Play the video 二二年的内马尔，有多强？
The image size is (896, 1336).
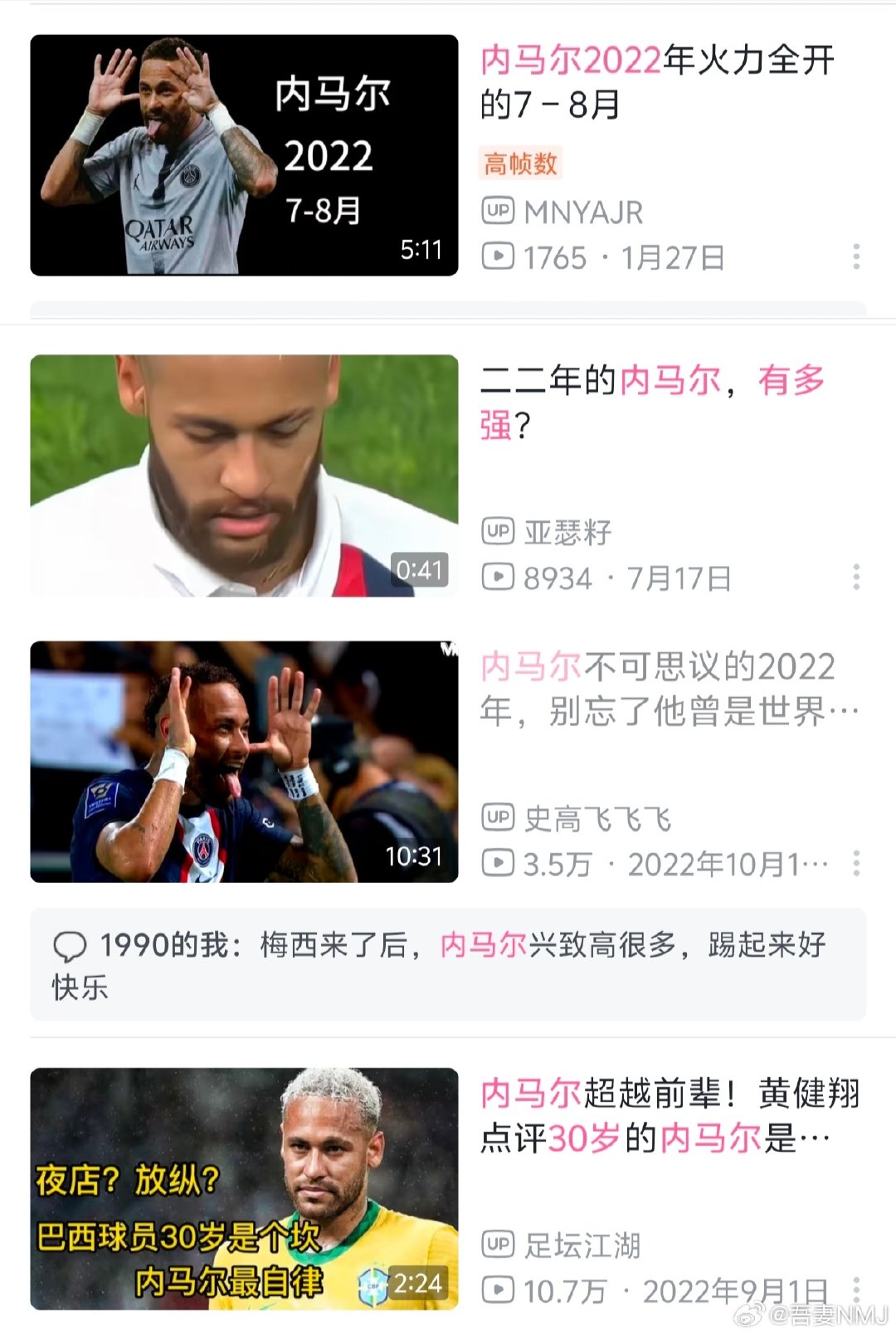(x=244, y=475)
